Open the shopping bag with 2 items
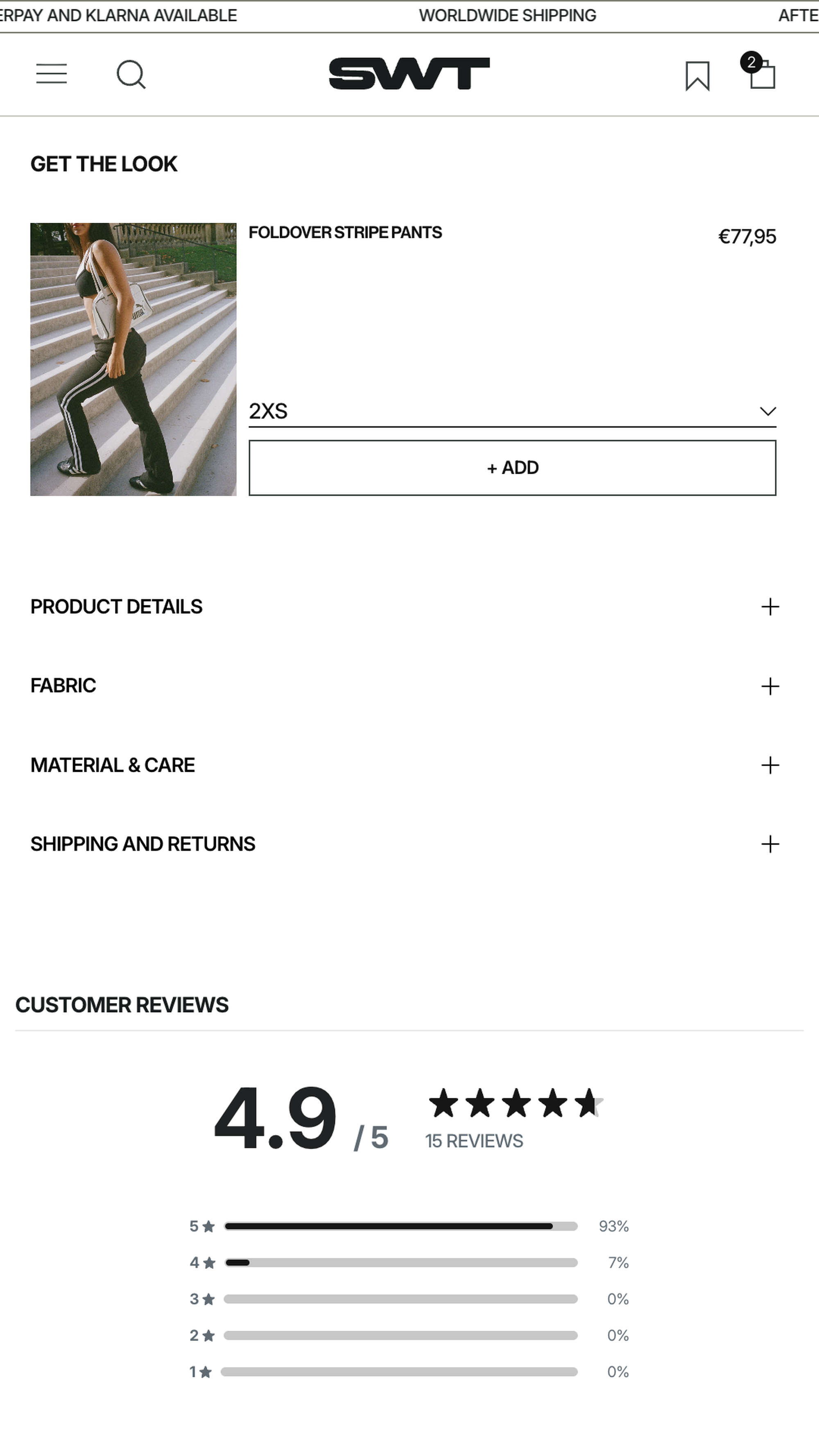819x1456 pixels. pyautogui.click(x=761, y=74)
